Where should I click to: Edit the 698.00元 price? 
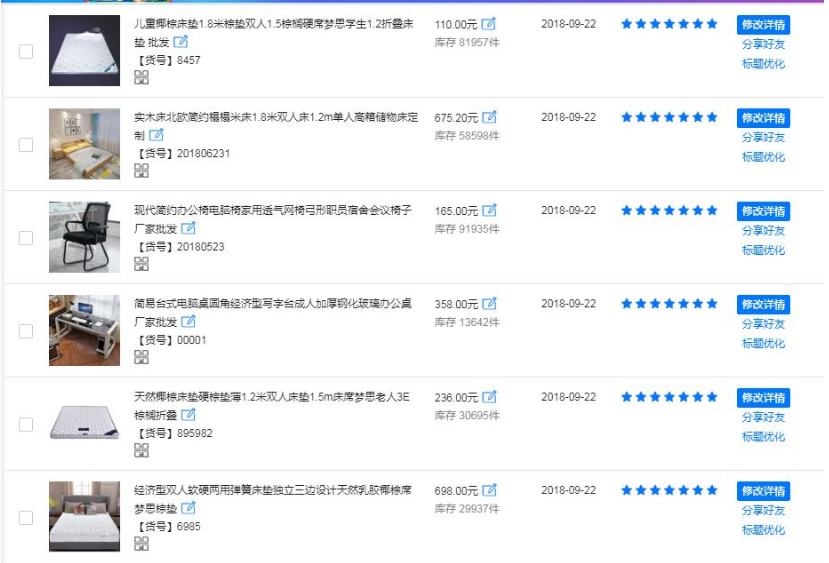pyautogui.click(x=489, y=491)
